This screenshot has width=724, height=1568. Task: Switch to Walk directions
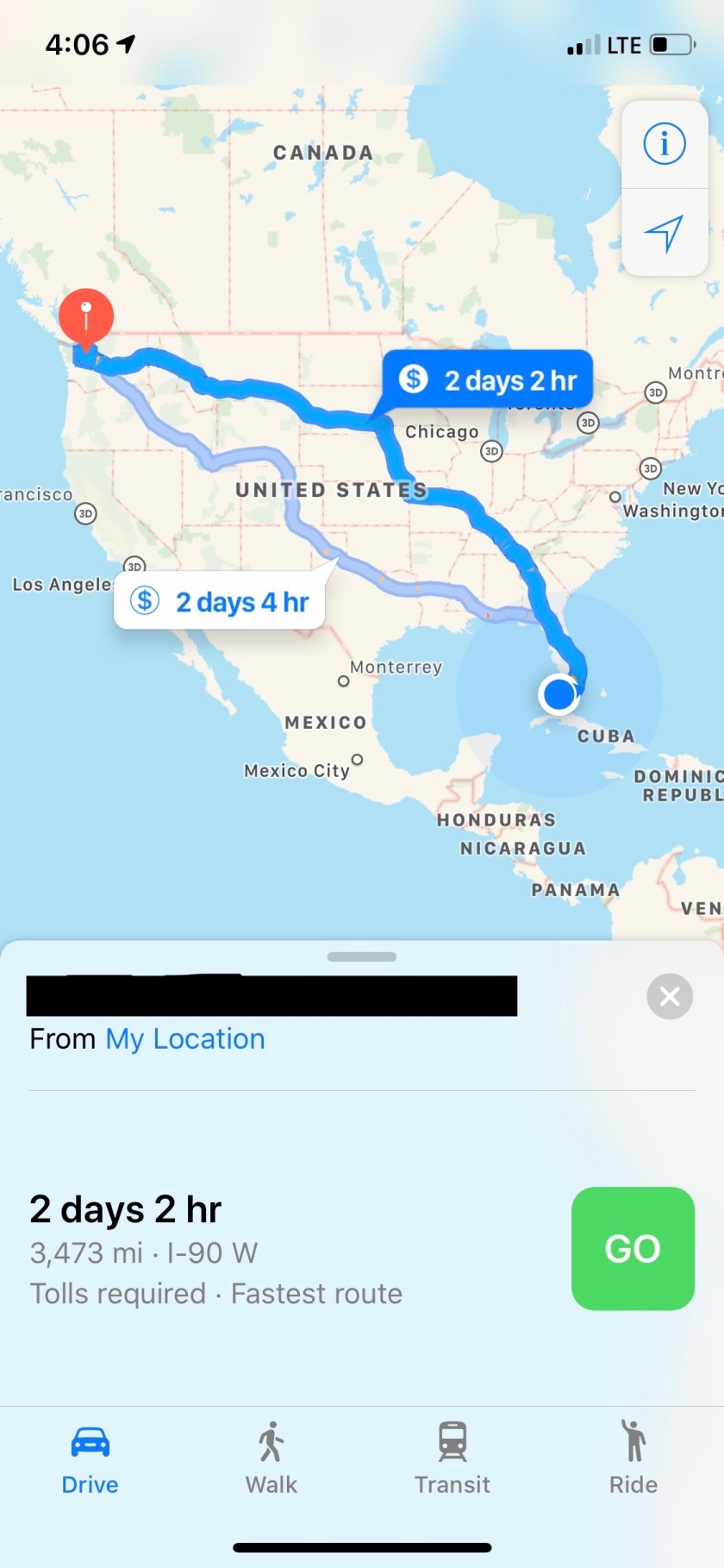[x=271, y=1459]
